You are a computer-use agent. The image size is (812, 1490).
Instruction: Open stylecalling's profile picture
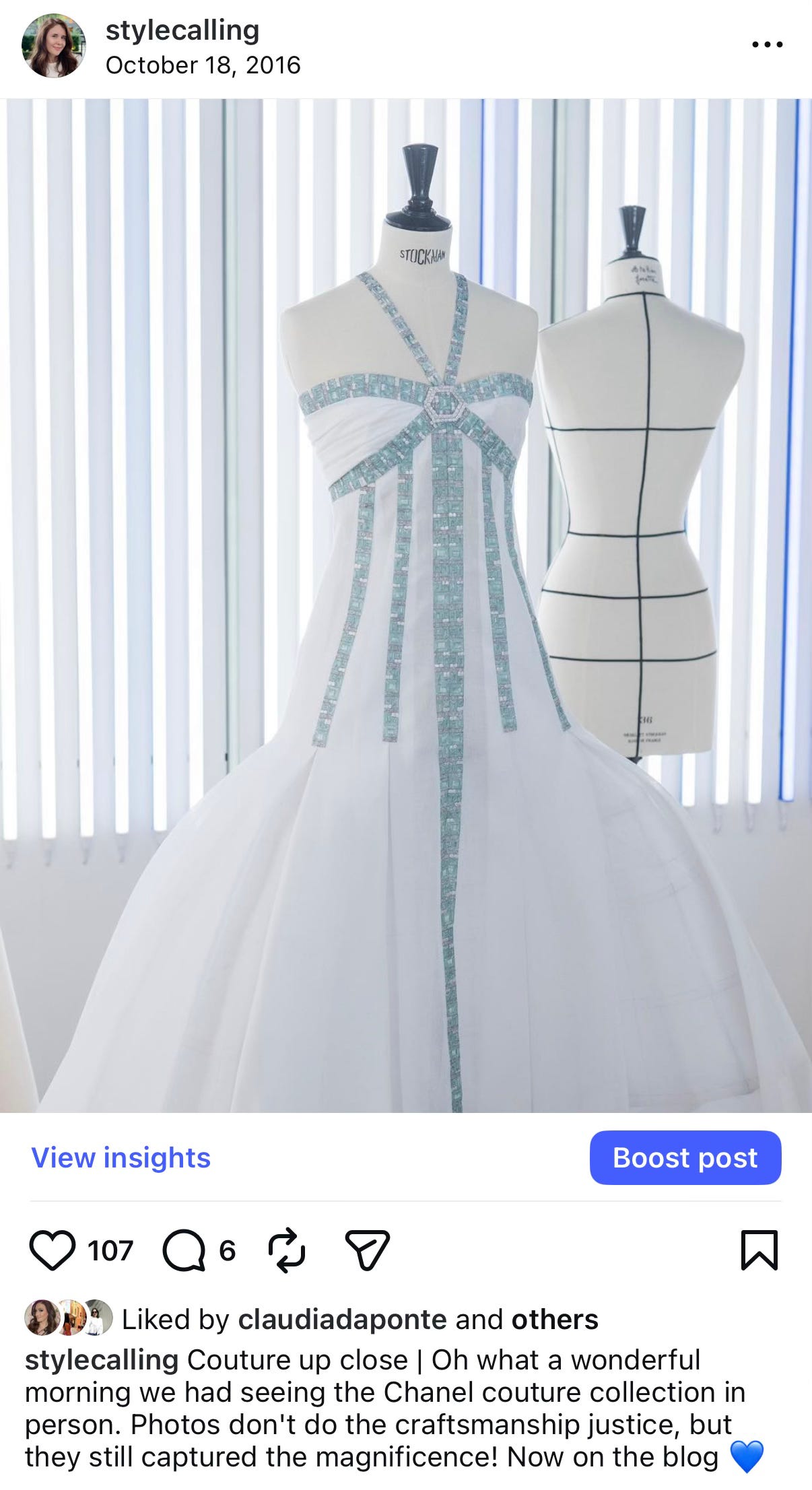click(x=54, y=46)
